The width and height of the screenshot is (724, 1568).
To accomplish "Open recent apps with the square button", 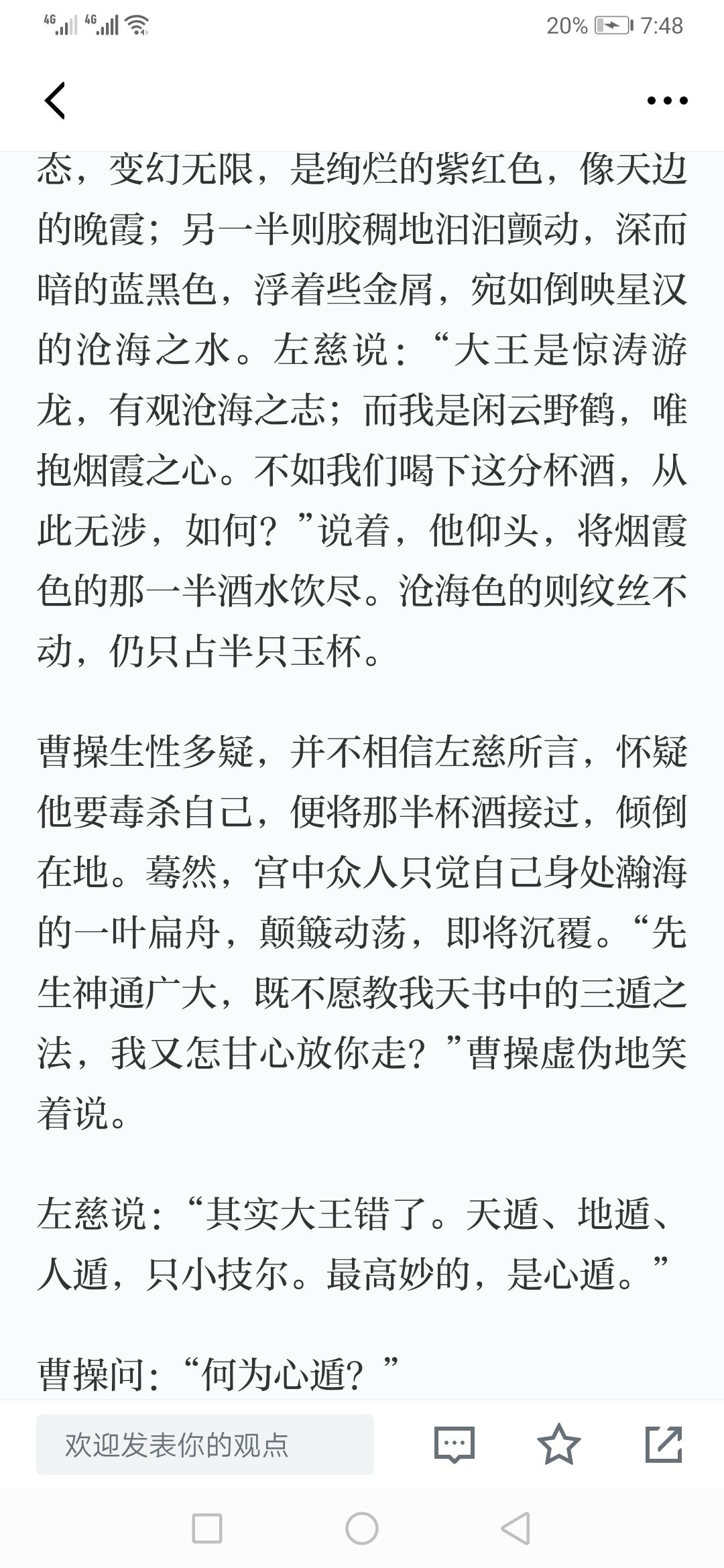I will pos(207,1529).
